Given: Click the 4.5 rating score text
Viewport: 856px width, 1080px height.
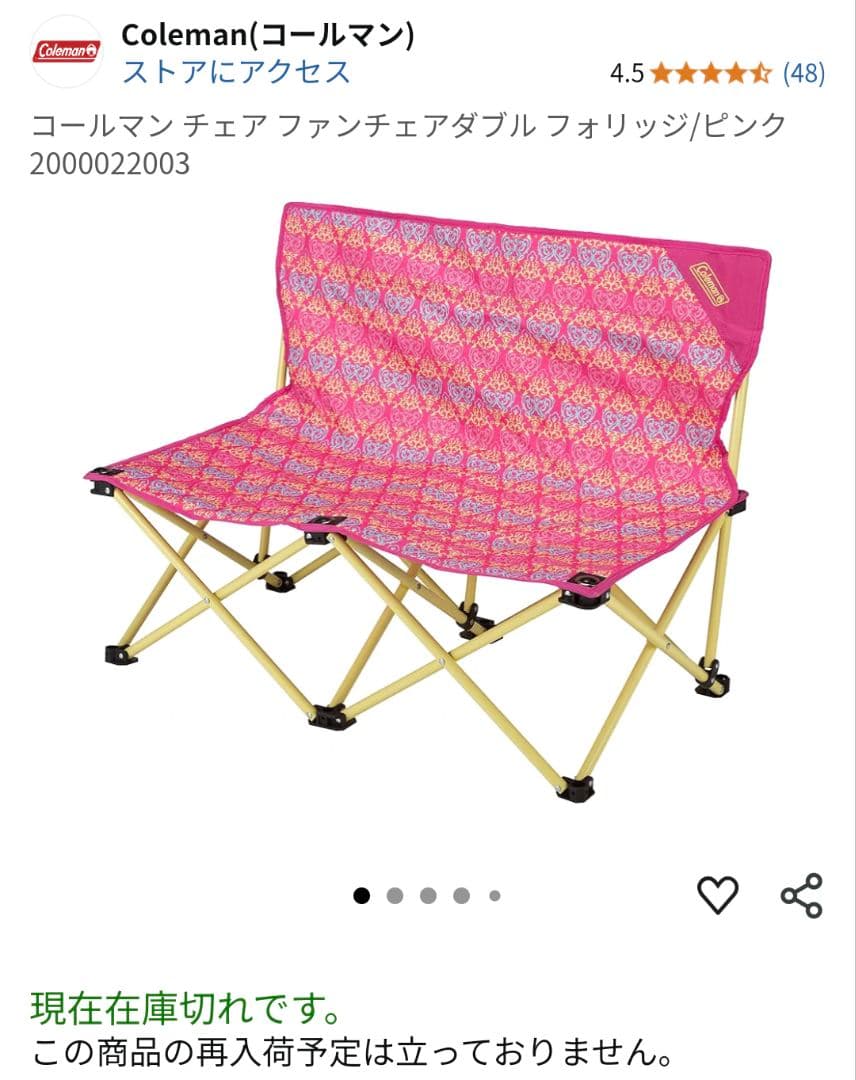Looking at the screenshot, I should click(627, 72).
